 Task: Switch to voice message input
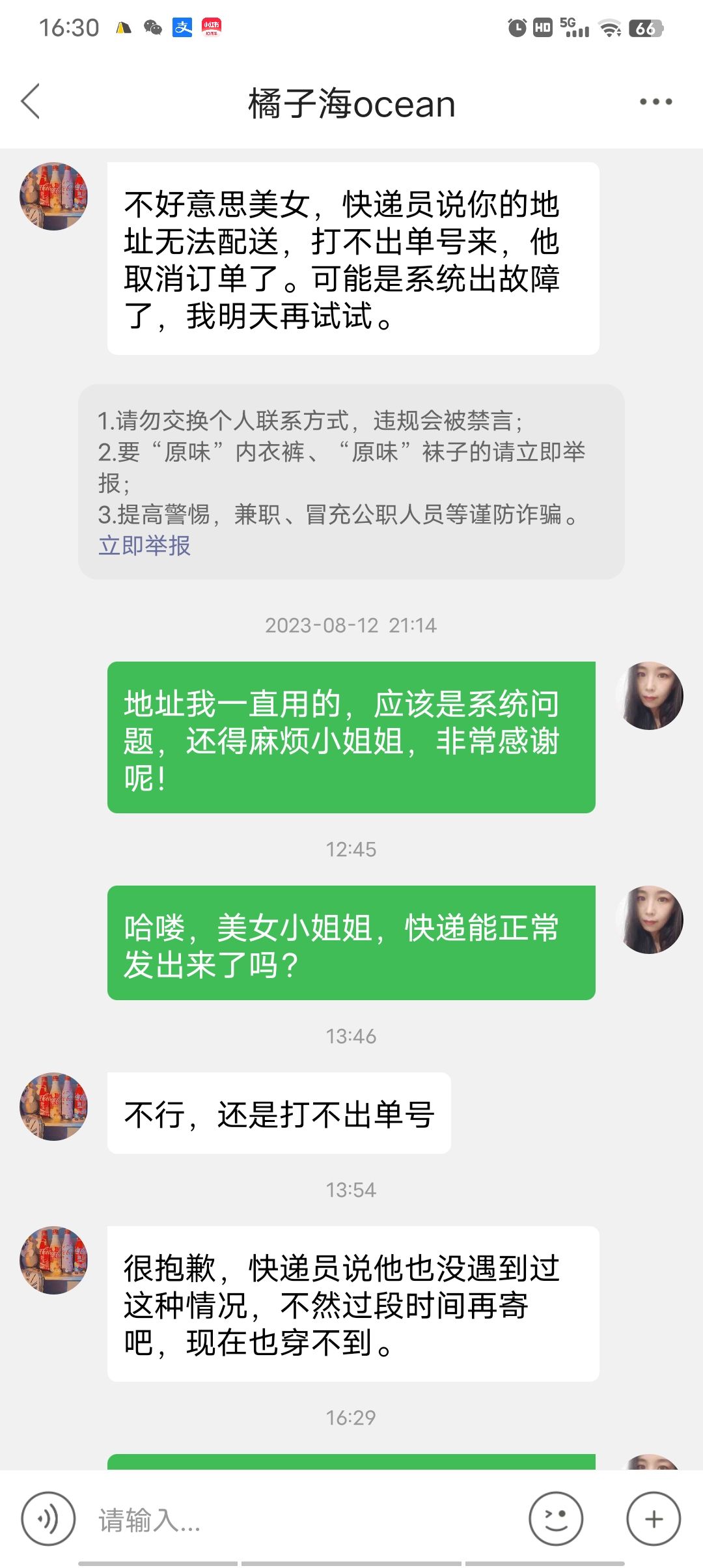tap(48, 1519)
